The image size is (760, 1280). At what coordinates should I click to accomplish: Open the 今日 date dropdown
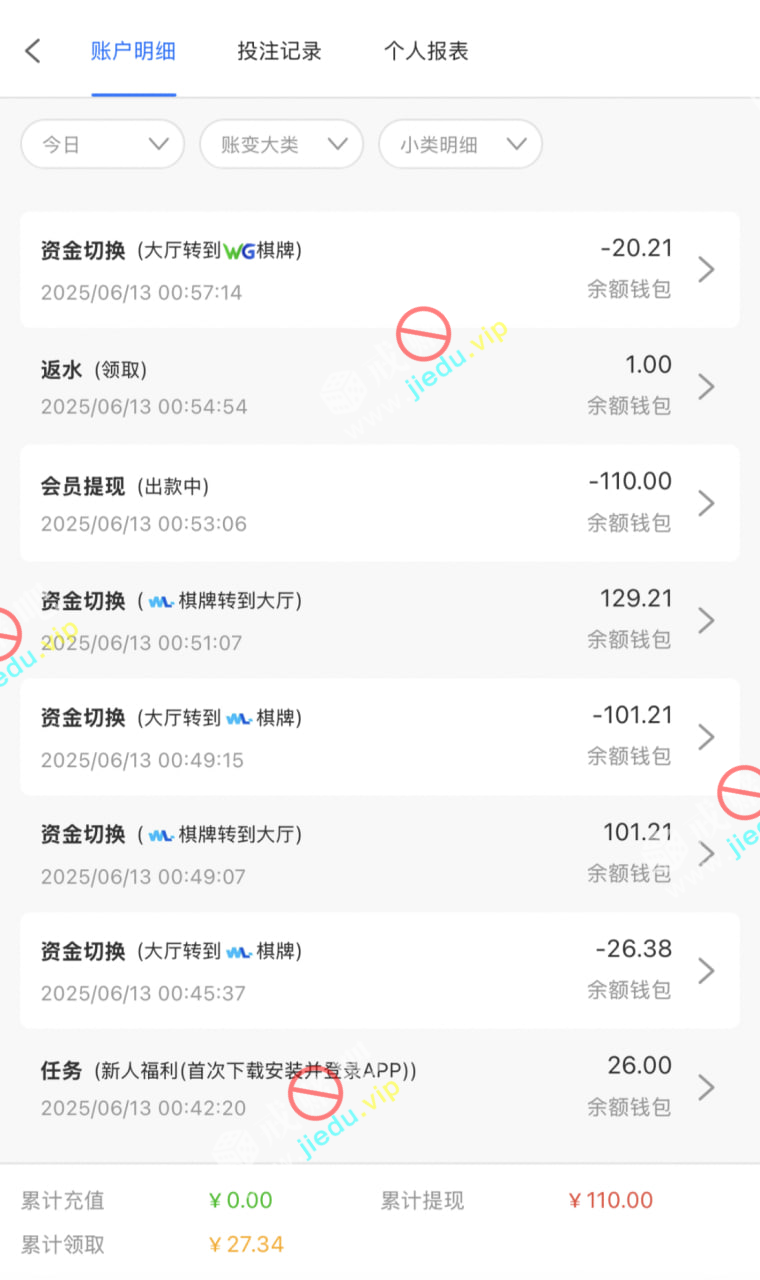(103, 144)
